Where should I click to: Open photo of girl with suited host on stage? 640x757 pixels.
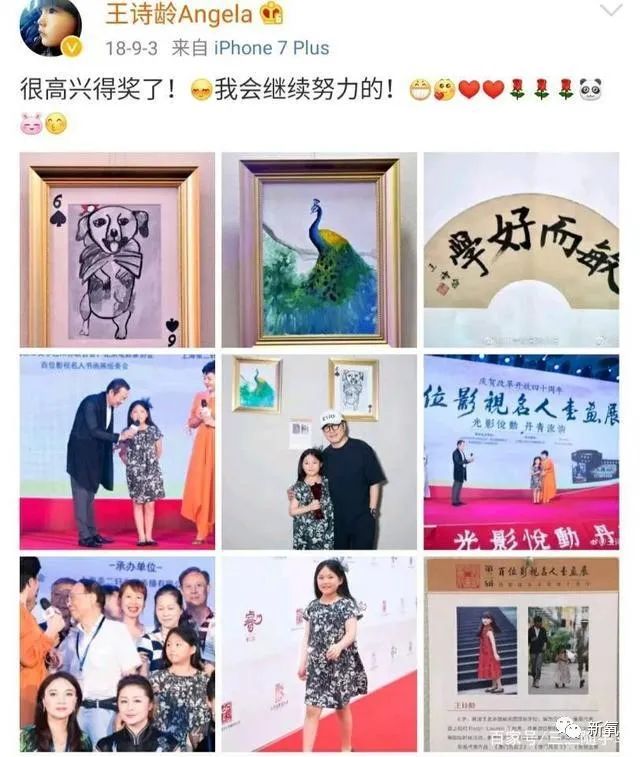tap(117, 452)
